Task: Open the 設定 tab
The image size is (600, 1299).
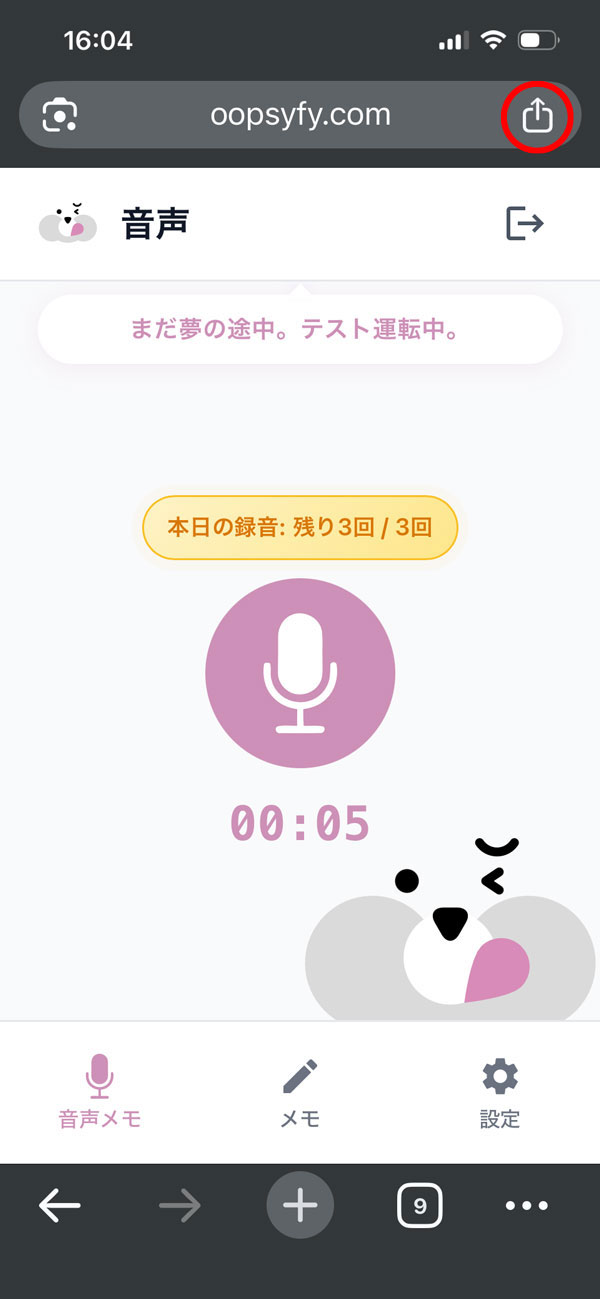Action: 500,1091
